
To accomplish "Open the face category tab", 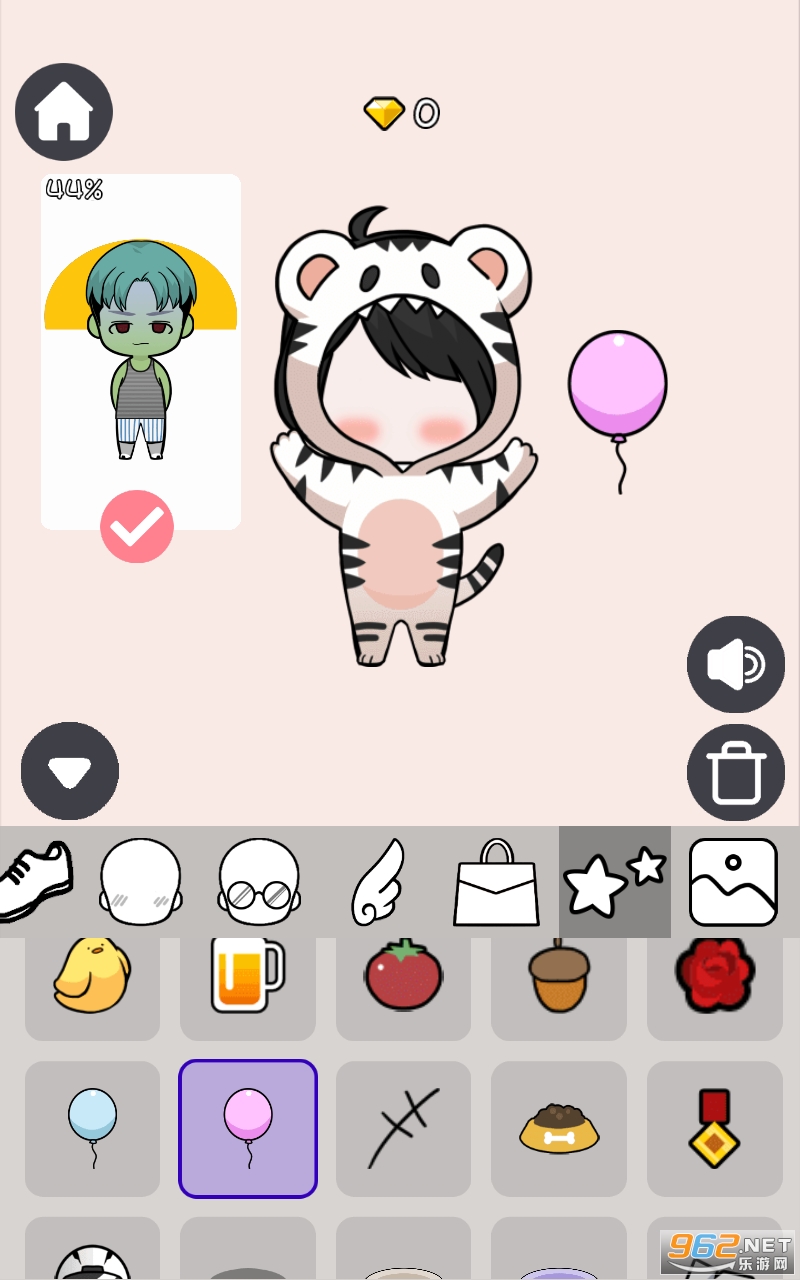I will (141, 881).
